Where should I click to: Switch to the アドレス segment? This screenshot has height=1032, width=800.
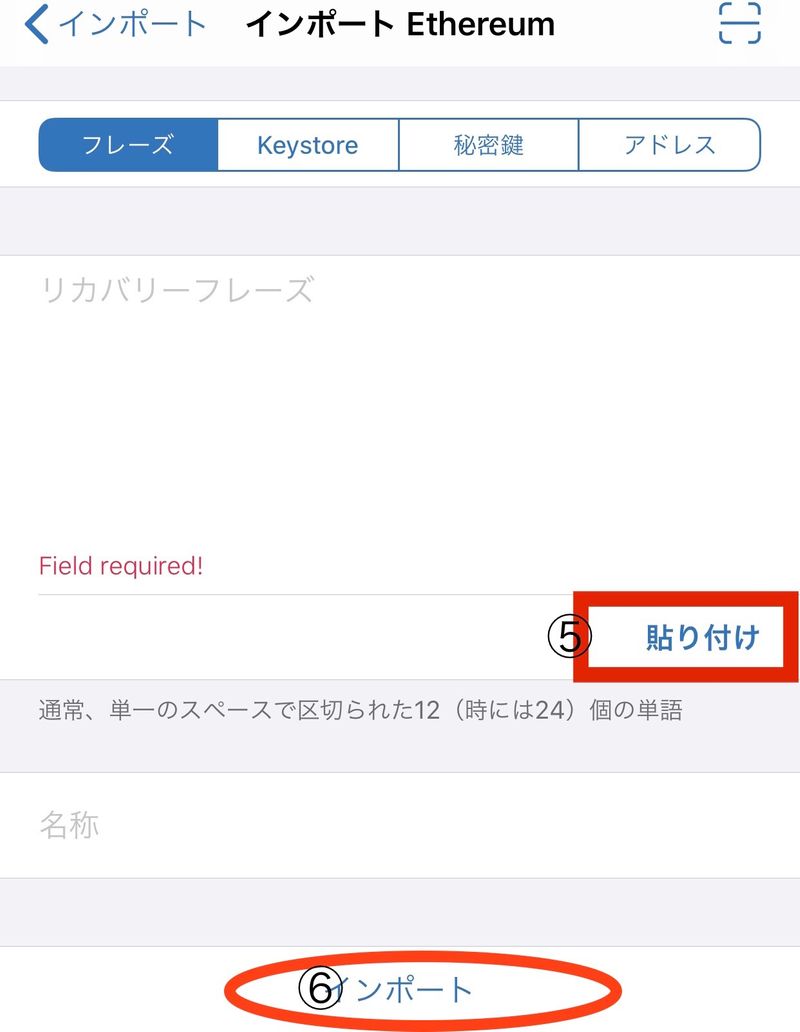[x=669, y=145]
